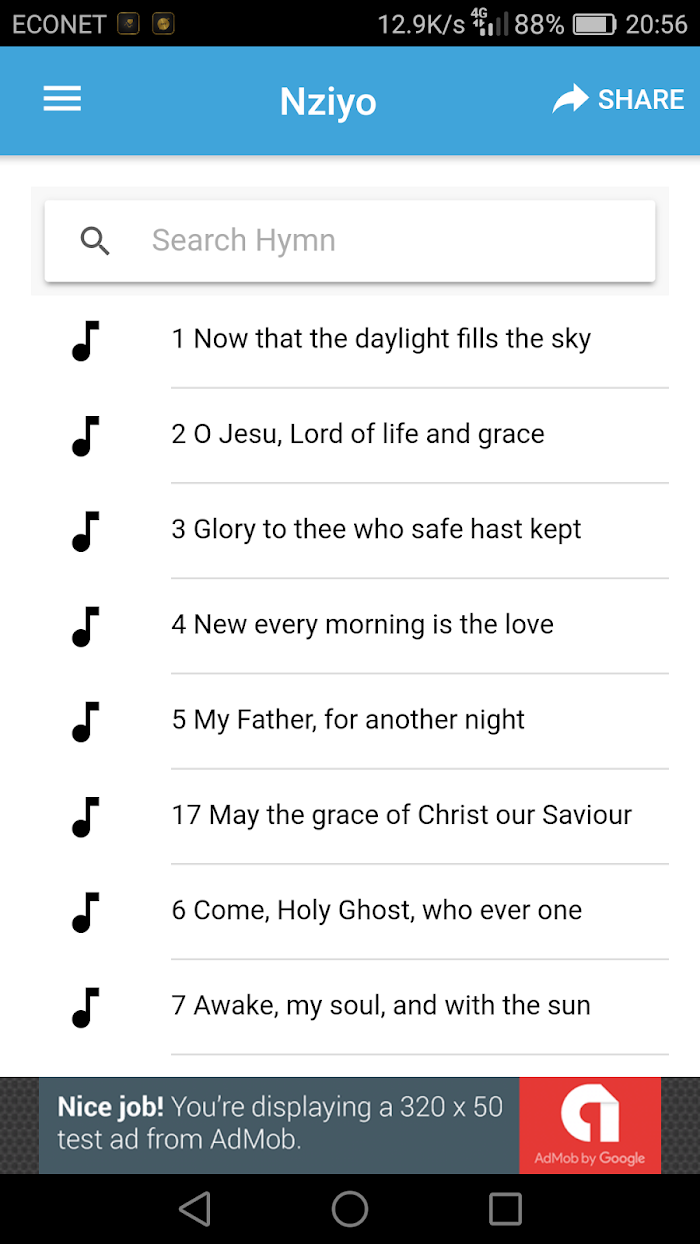Select hymn 3 Glory to thee
The image size is (700, 1244).
pos(350,530)
